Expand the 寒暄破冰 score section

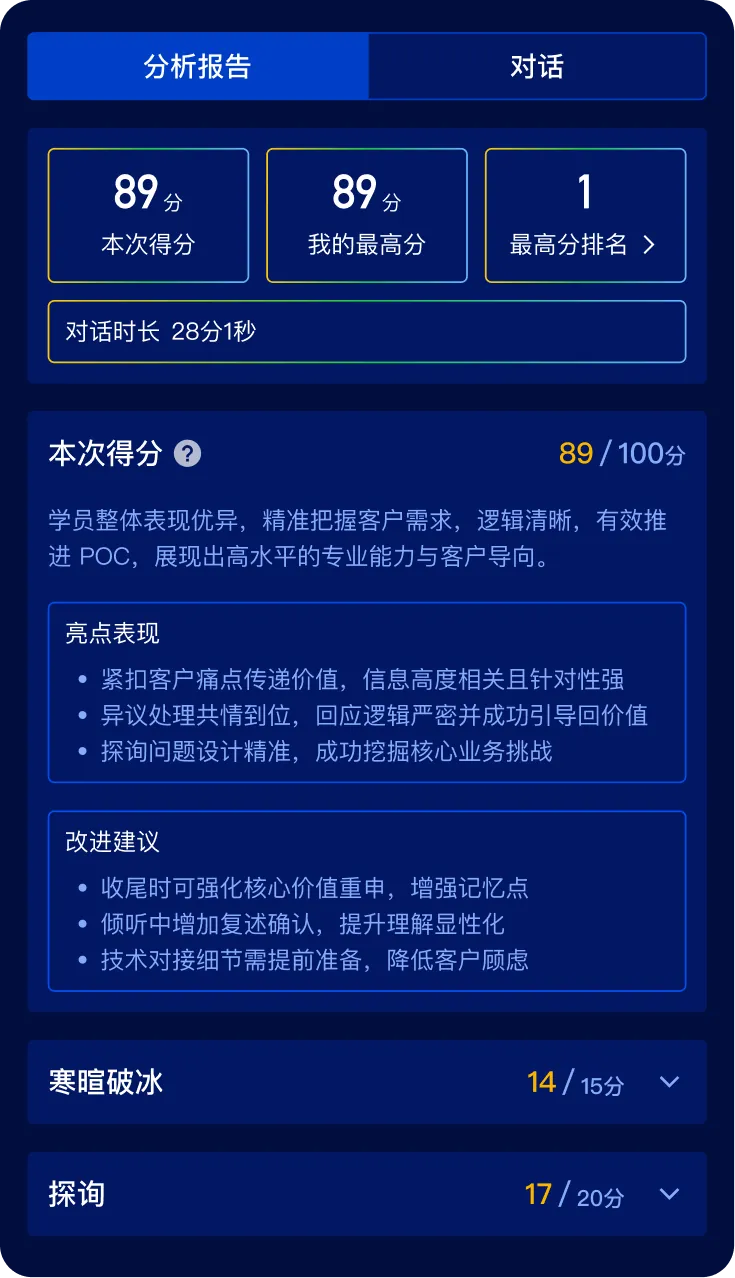pos(668,1082)
